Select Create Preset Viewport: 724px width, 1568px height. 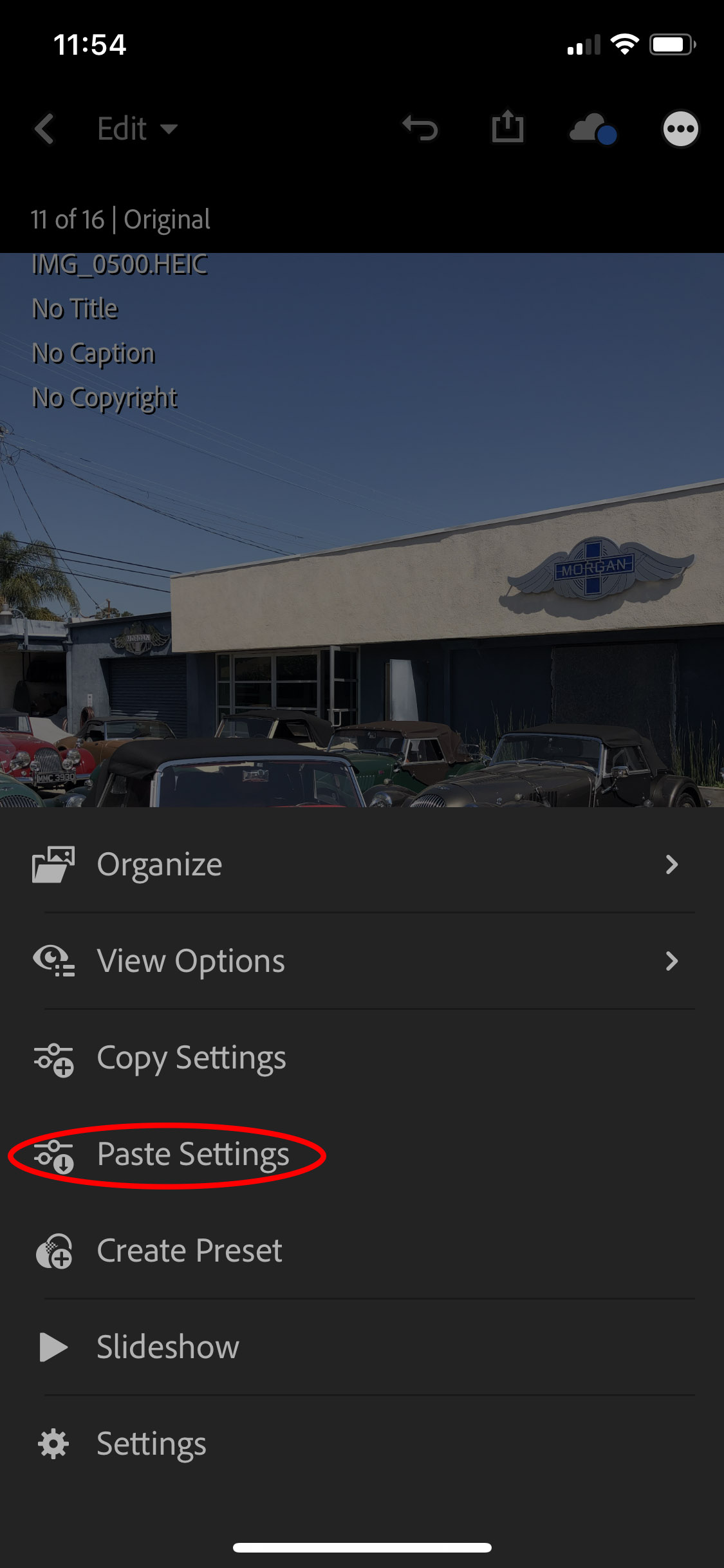(x=362, y=1251)
